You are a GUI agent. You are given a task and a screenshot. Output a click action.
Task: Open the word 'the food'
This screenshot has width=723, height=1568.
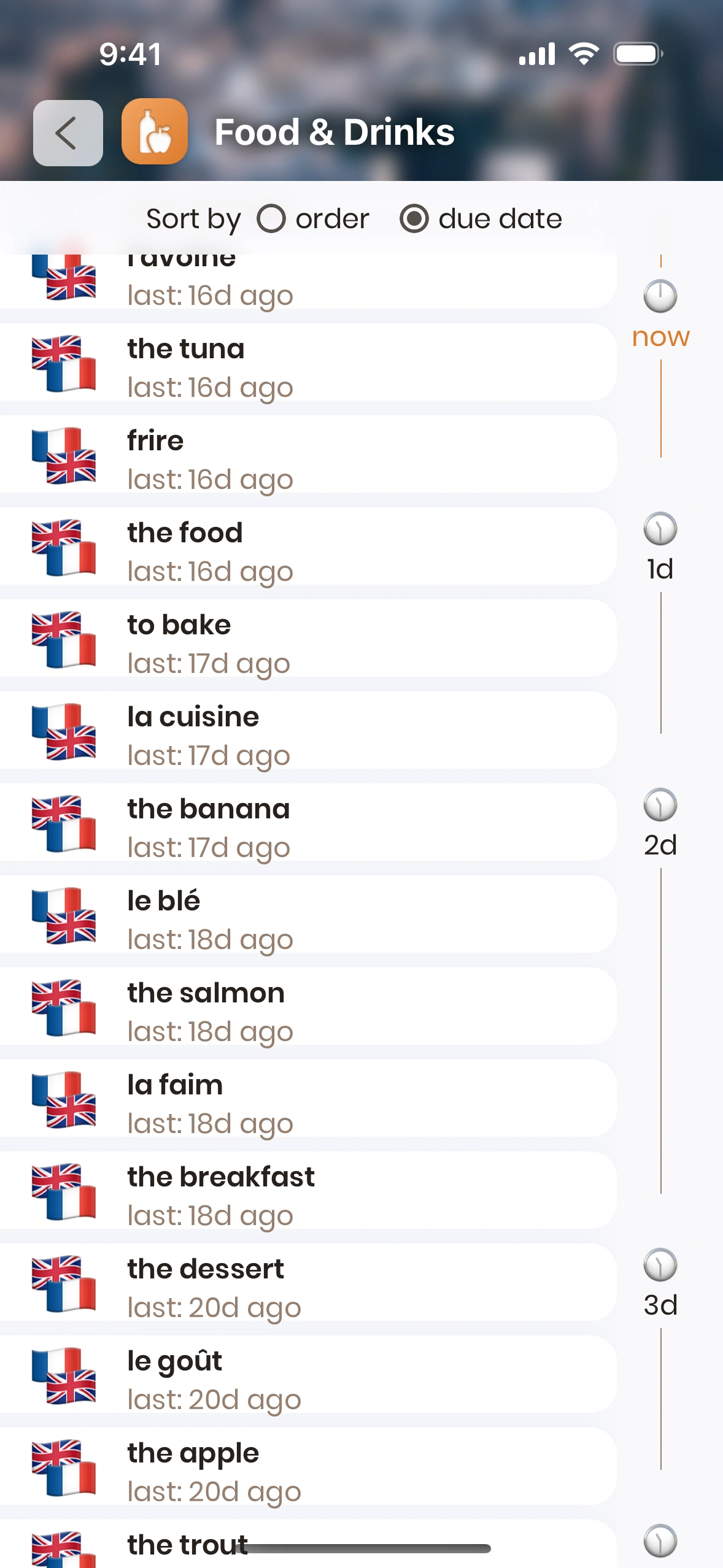point(307,547)
